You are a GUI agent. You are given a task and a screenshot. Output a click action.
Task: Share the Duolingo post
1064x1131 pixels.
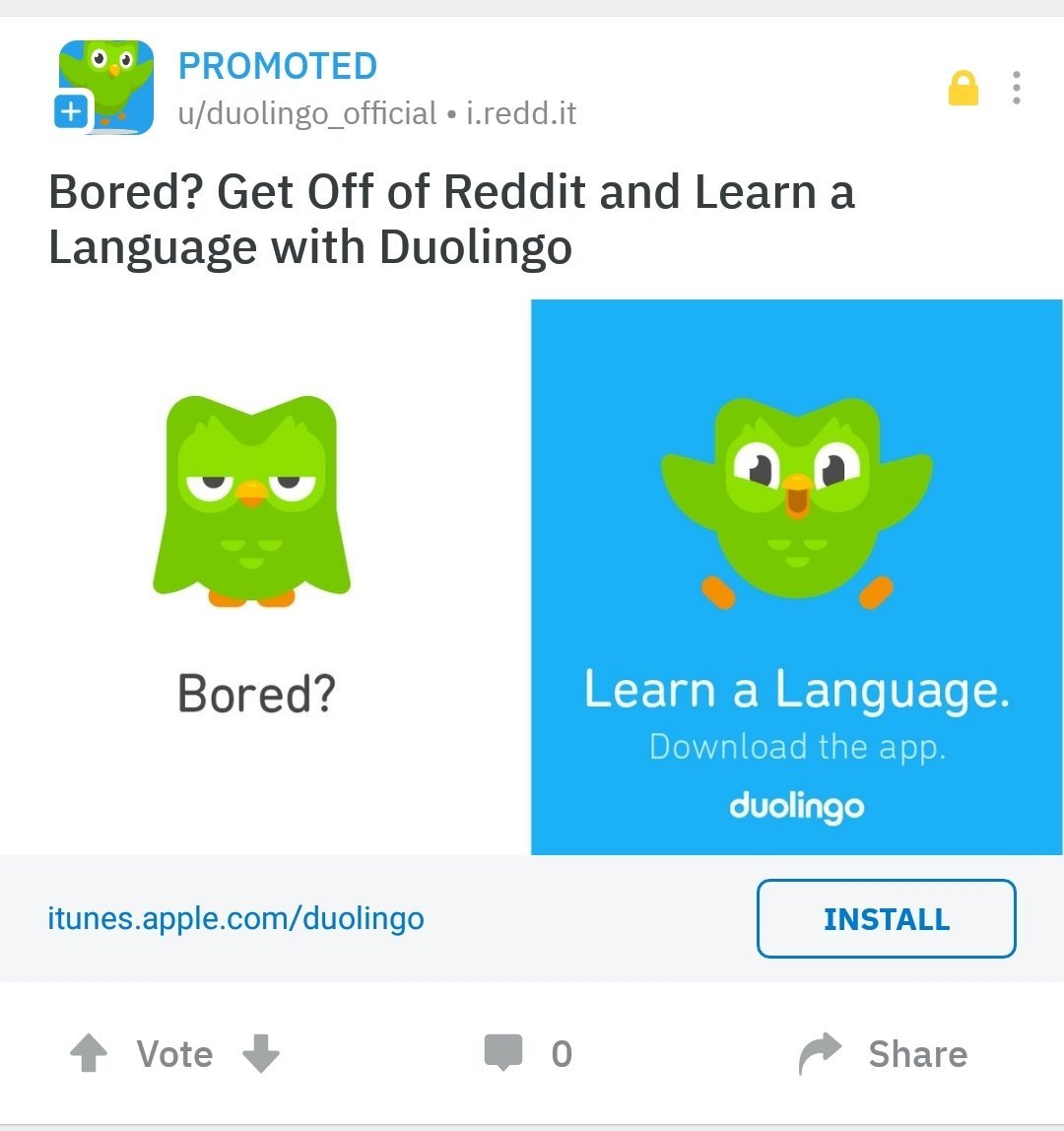coord(884,1054)
